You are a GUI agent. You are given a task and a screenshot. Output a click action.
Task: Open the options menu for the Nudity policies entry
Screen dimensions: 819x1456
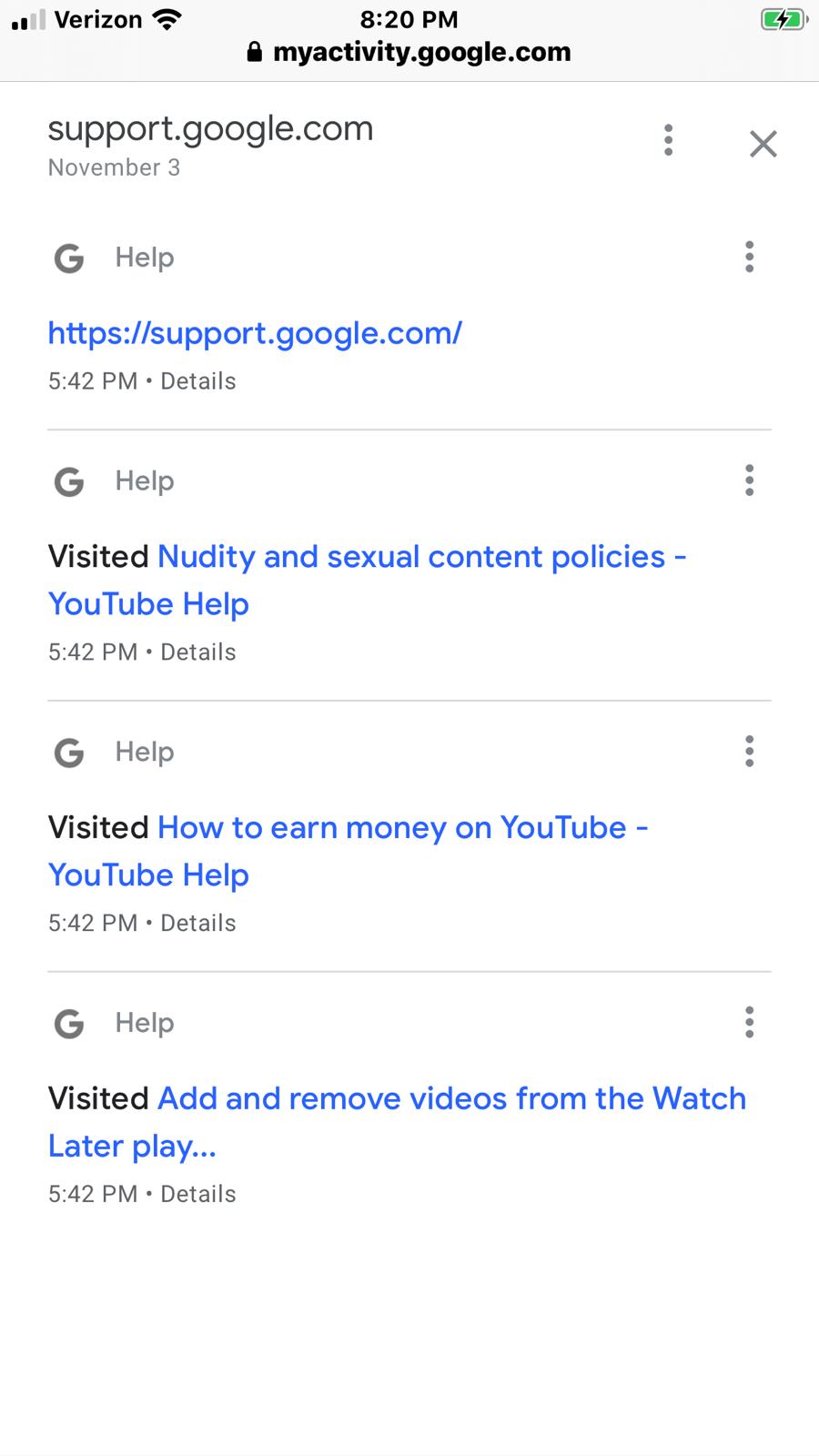tap(750, 480)
